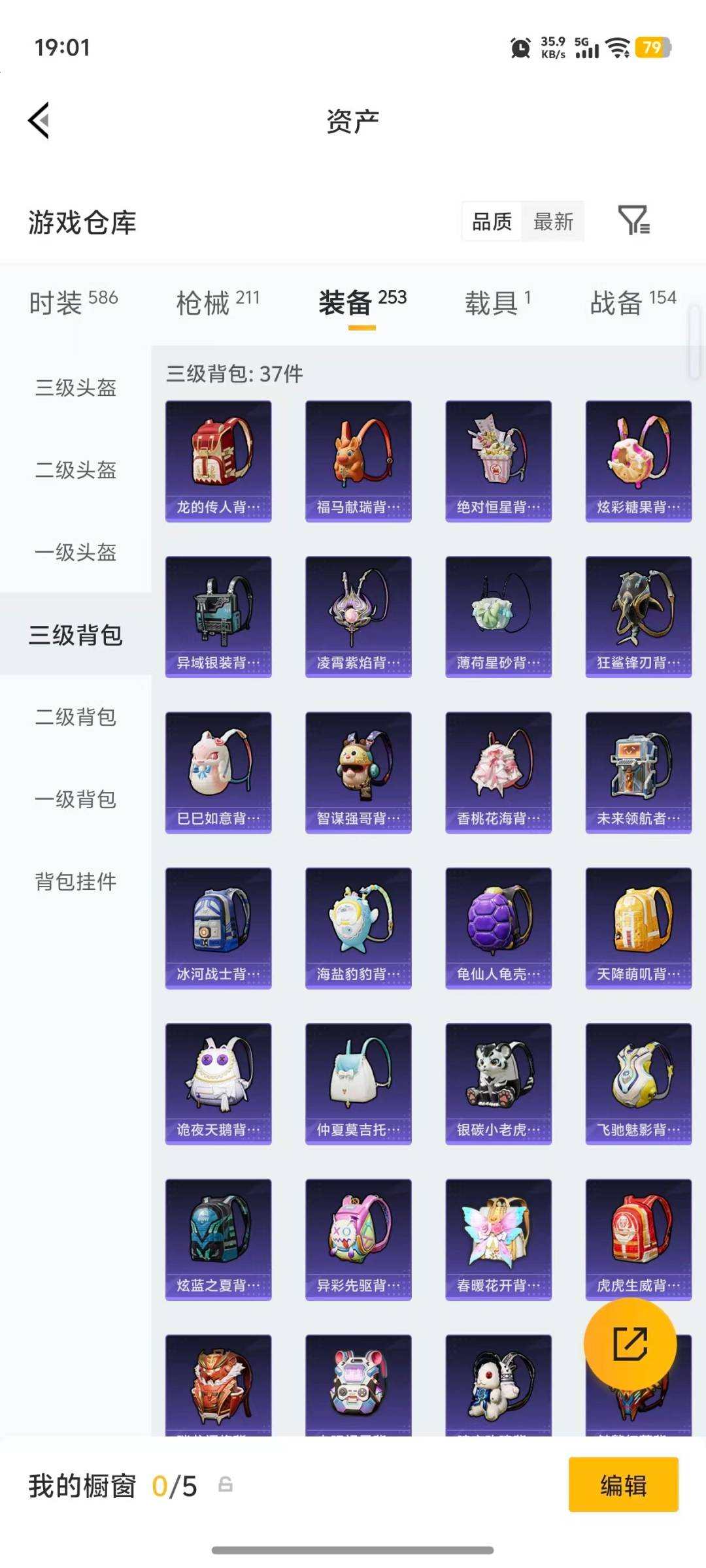Tap the yellow share floating button
Image resolution: width=706 pixels, height=1568 pixels.
630,1344
